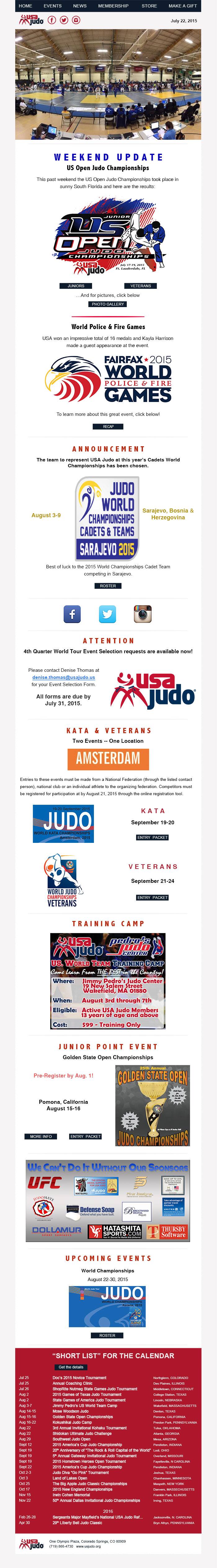The height and width of the screenshot is (1568, 217).
Task: Open the HOME navigation link
Action: coord(26,6)
